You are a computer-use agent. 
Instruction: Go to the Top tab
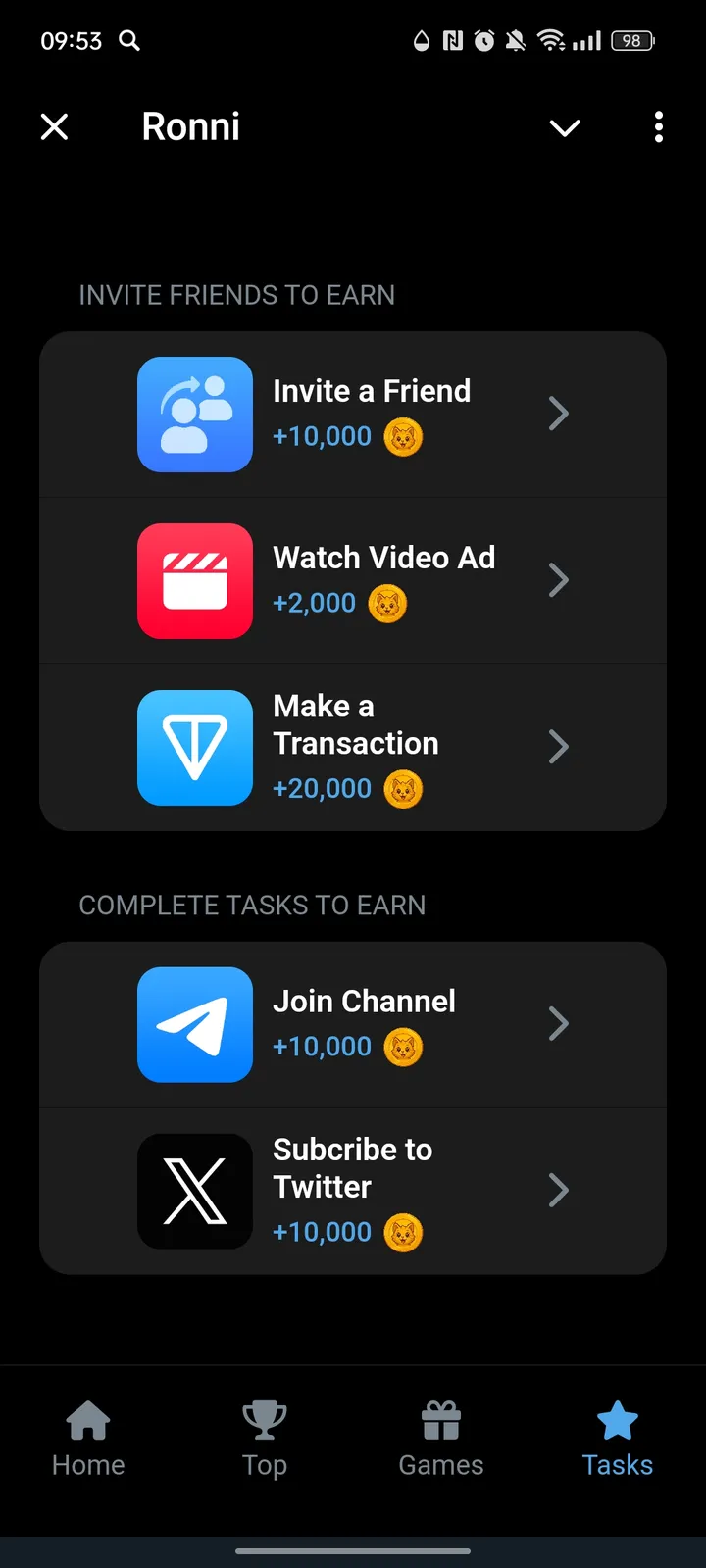(x=265, y=1439)
